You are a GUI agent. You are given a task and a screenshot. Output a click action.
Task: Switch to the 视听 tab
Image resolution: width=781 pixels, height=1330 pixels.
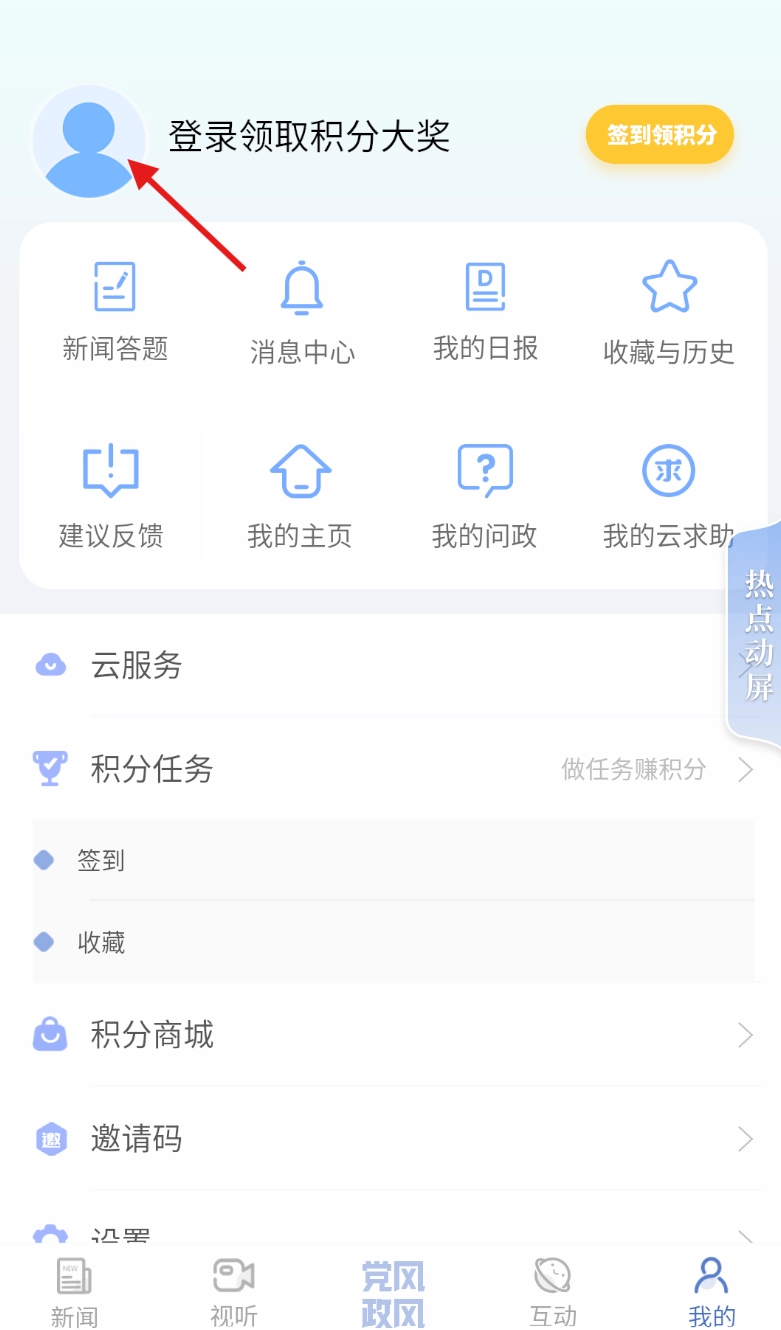point(234,1292)
